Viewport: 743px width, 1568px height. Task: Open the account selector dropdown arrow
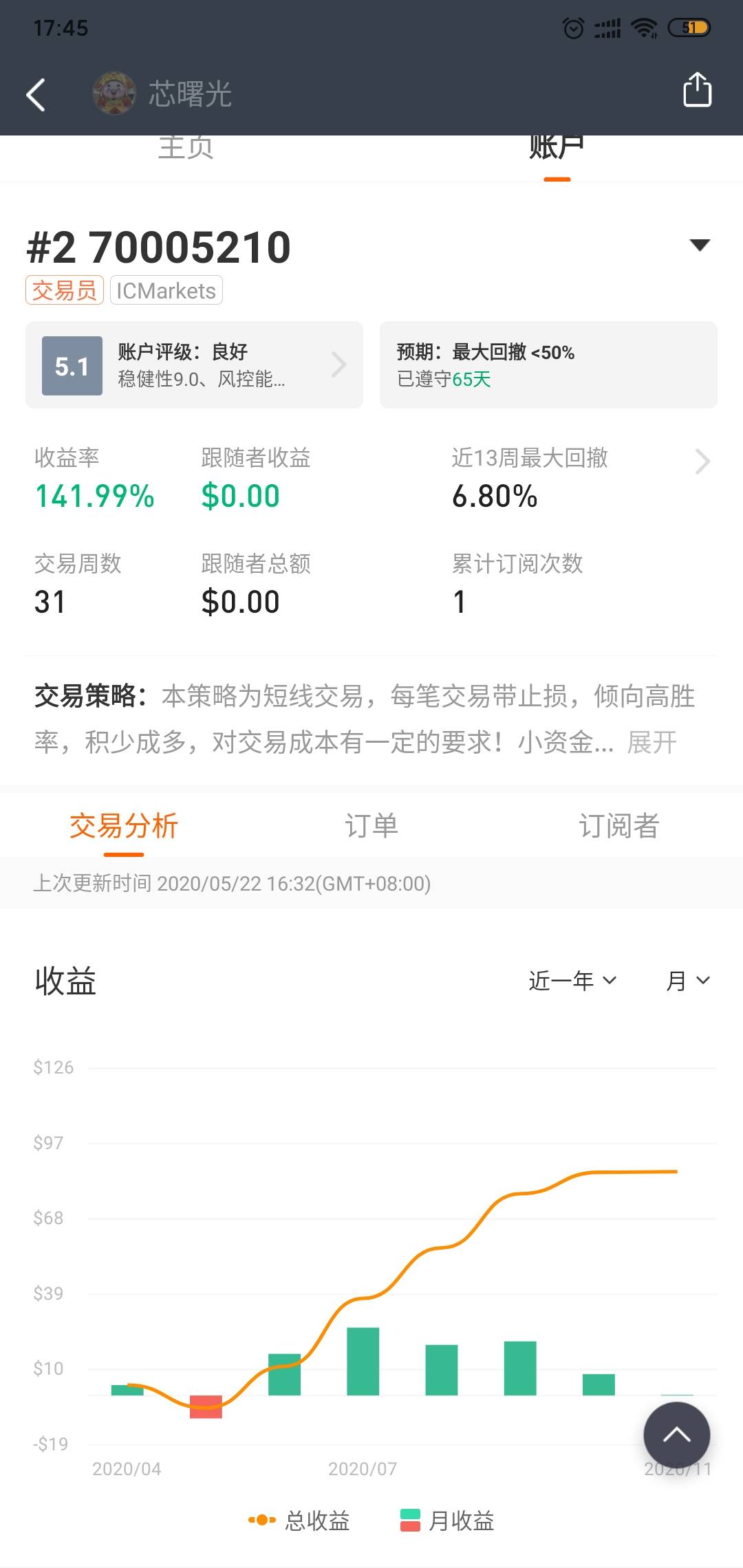700,246
